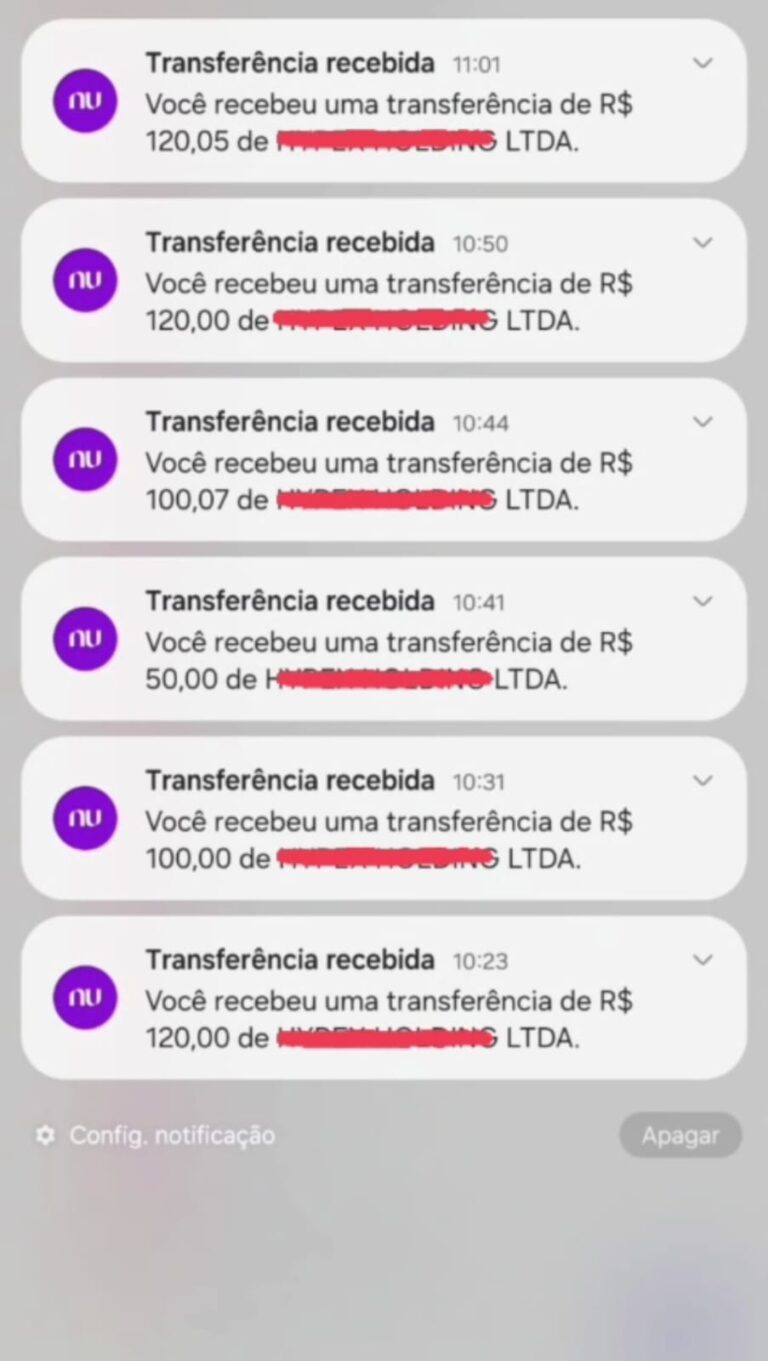Viewport: 768px width, 1361px height.
Task: Expand the 10:31 transfer notification chevron
Action: [702, 780]
